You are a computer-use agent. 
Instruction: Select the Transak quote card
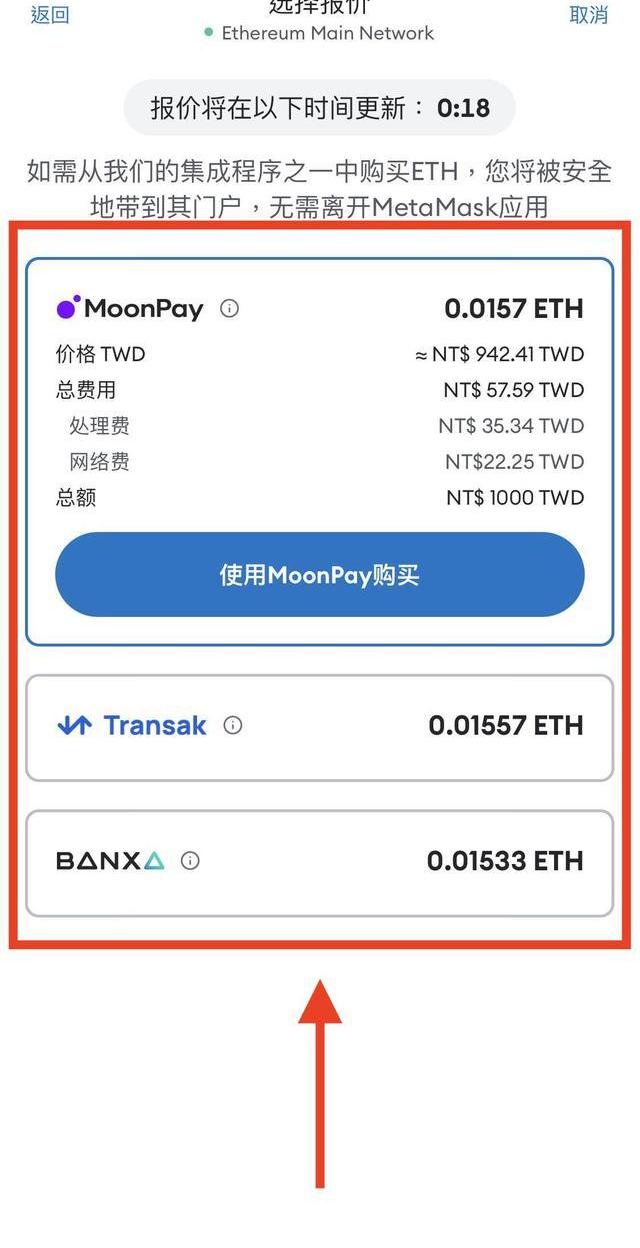coord(319,728)
